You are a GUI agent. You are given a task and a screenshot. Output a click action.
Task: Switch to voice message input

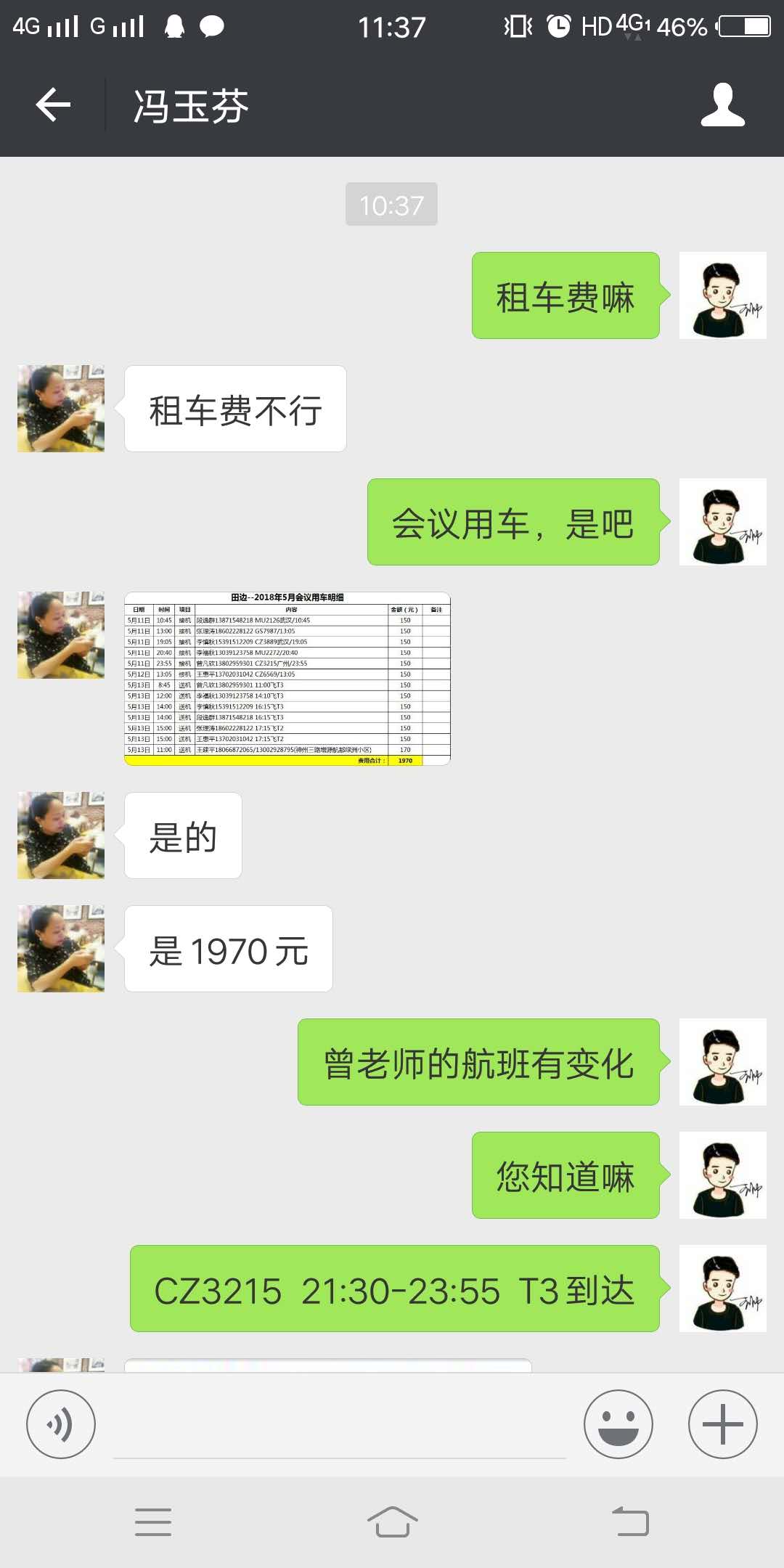tap(61, 1424)
